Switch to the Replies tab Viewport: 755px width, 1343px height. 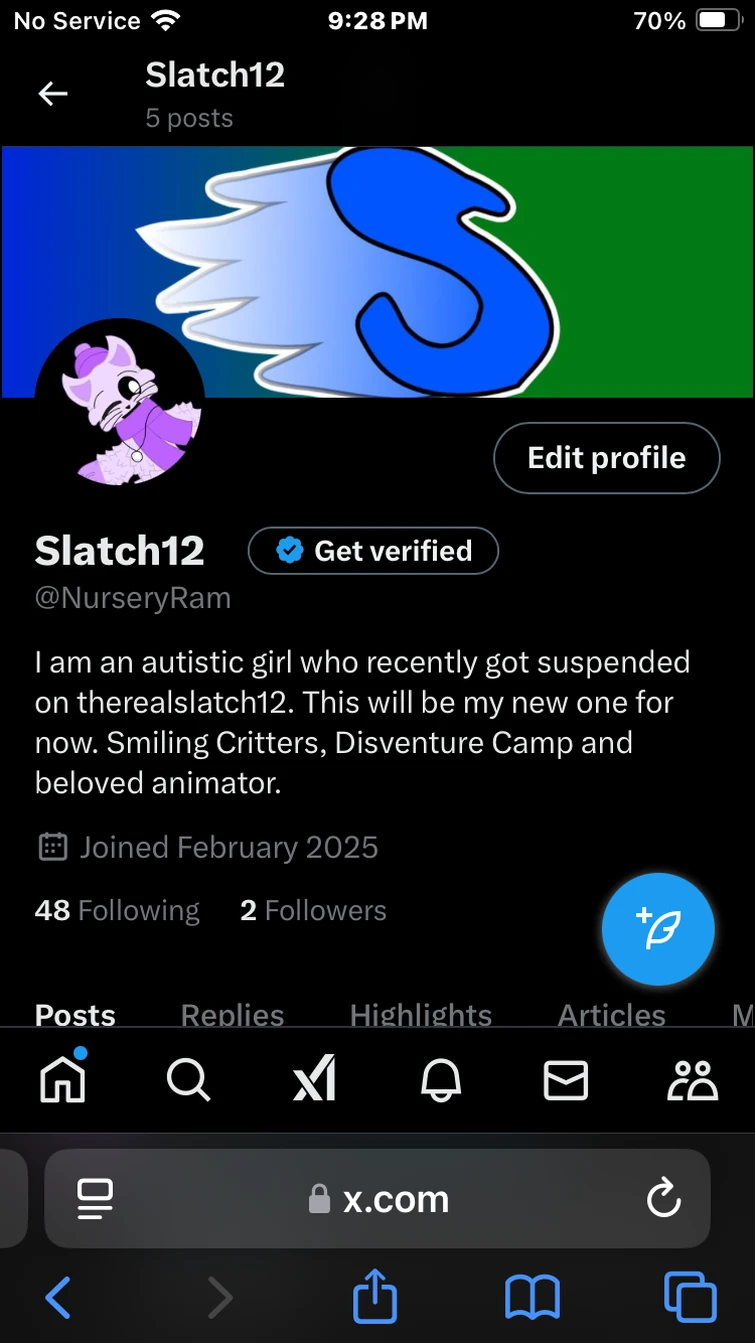tap(231, 1015)
